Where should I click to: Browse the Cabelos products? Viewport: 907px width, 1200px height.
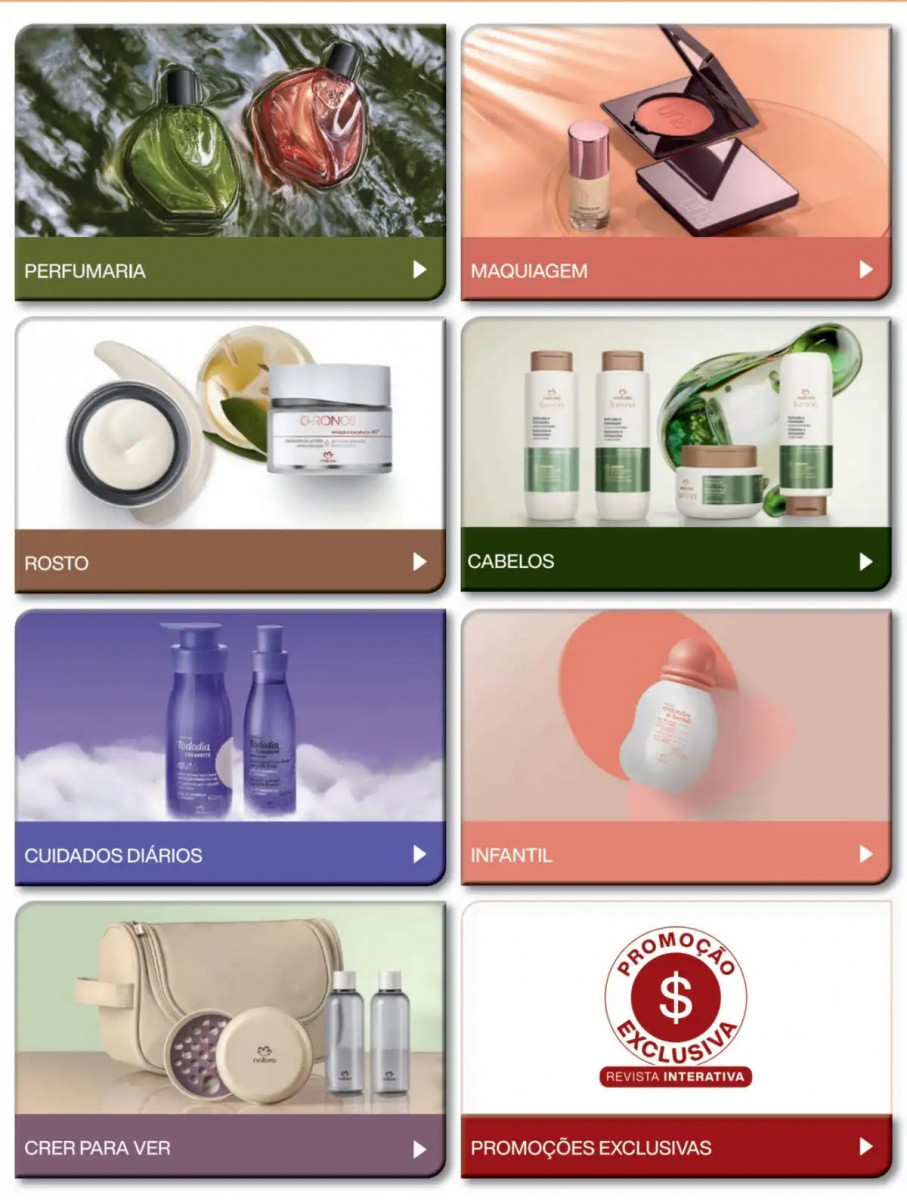(x=675, y=561)
